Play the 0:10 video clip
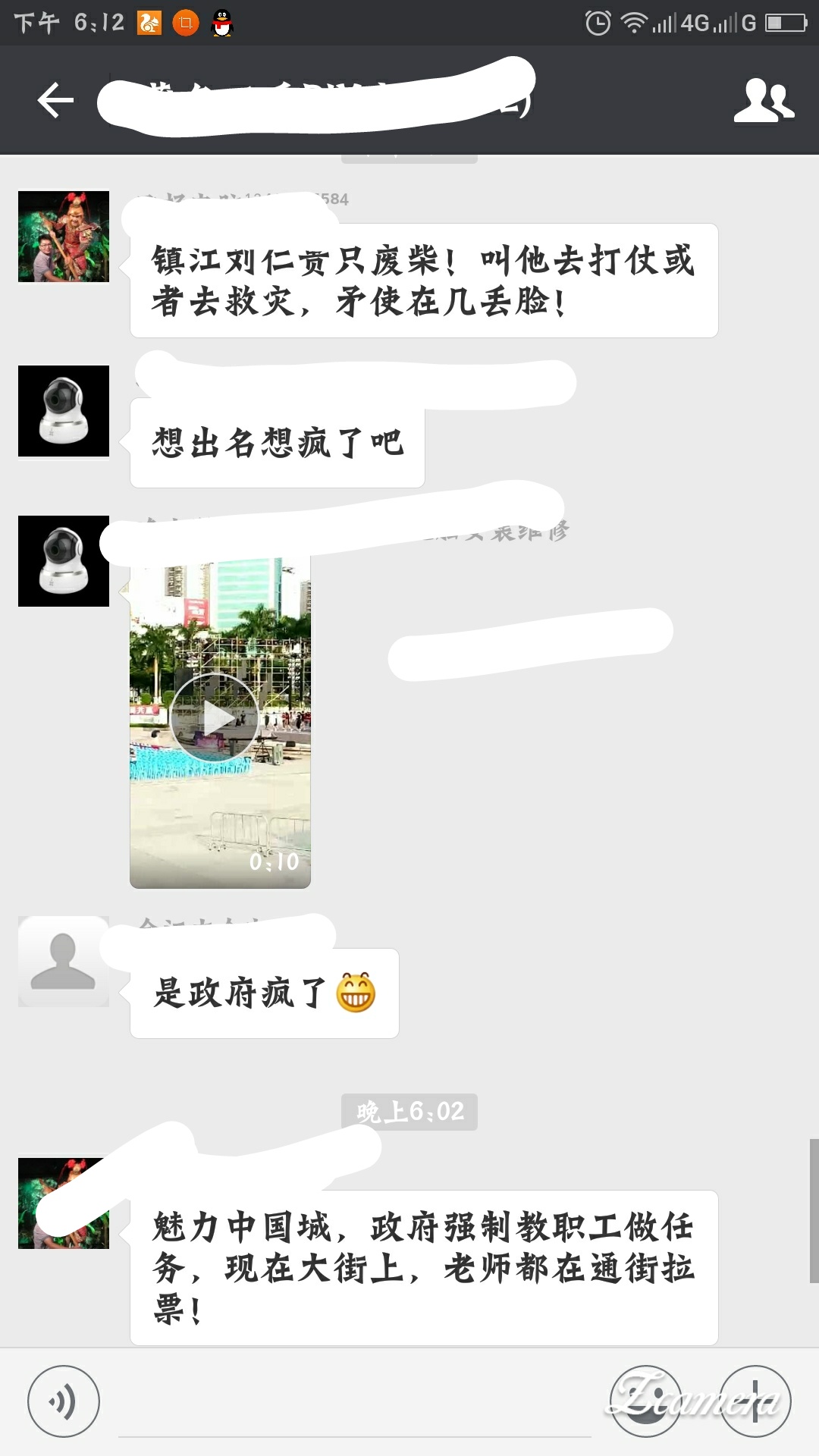 coord(215,717)
